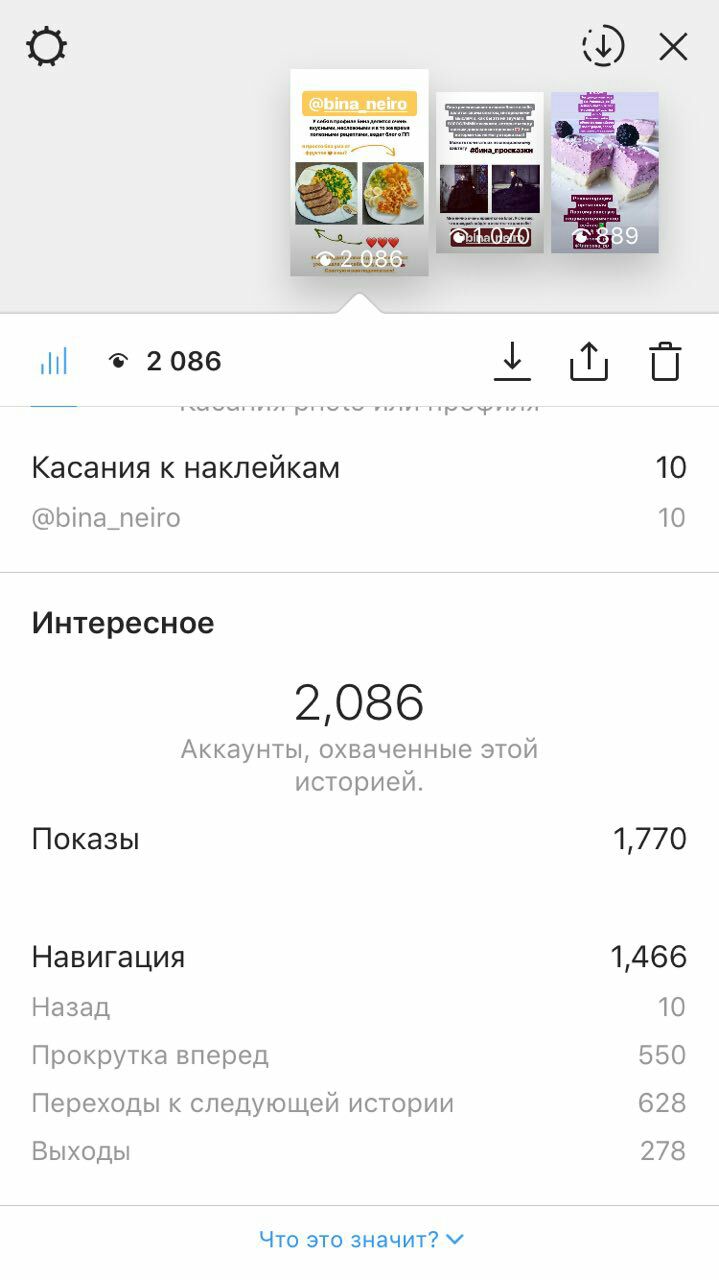Select the story thumbnail with 1 010 views
719x1280 pixels.
[489, 172]
